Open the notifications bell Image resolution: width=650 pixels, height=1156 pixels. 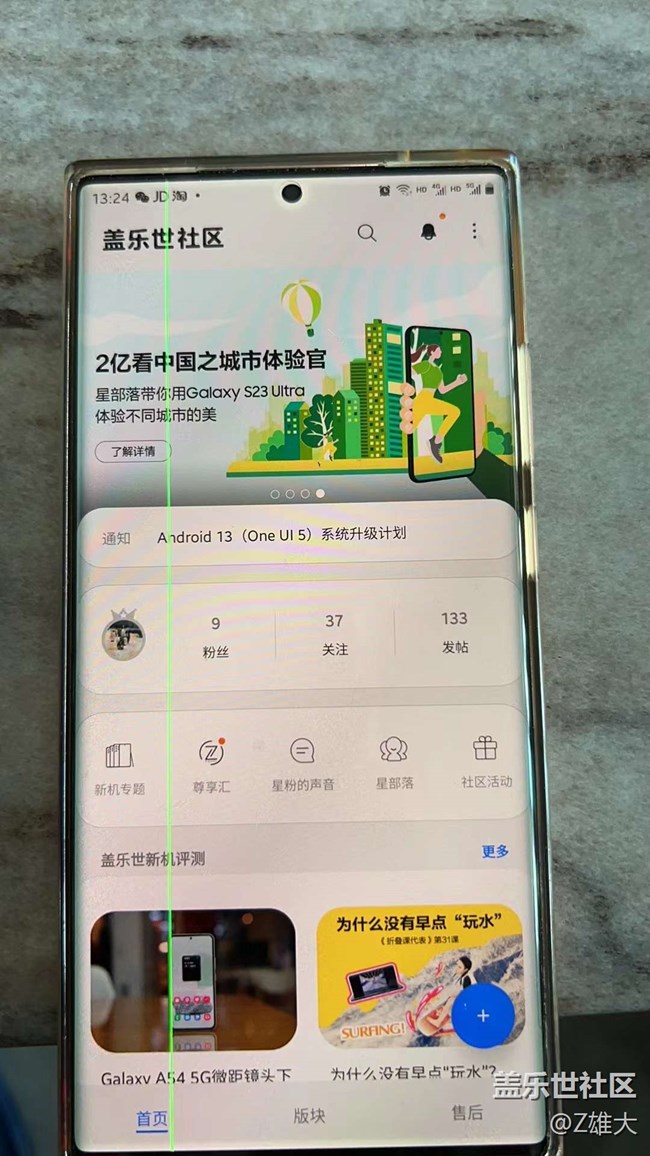tap(428, 232)
